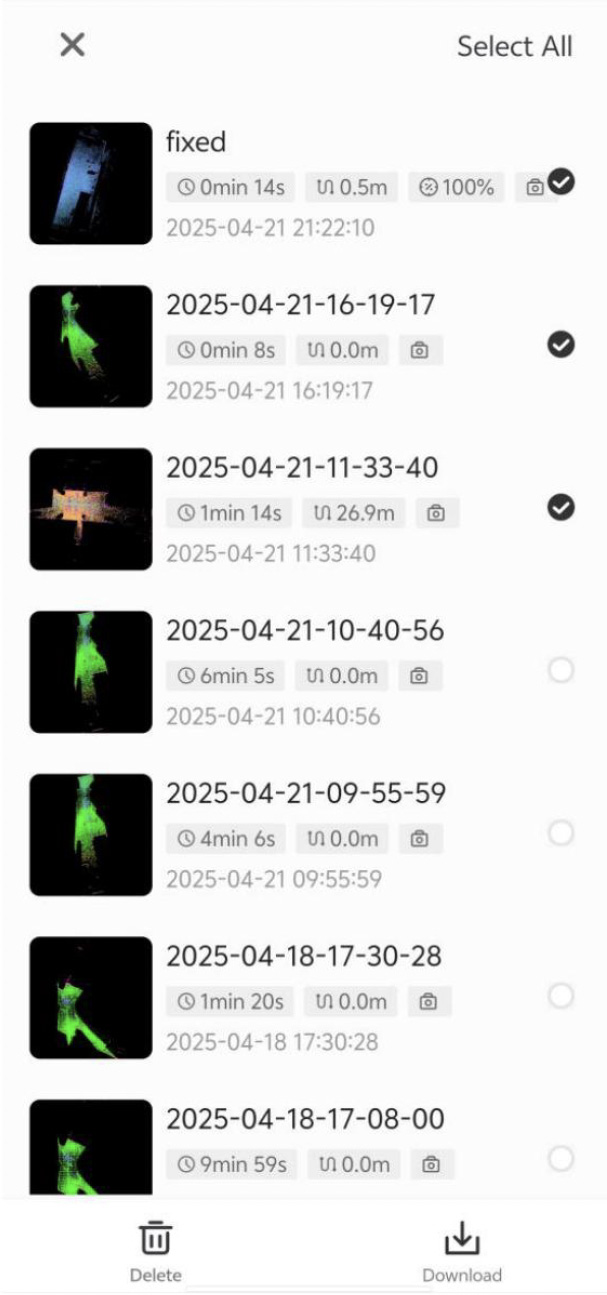607x1295 pixels.
Task: Check the 2025-04-21-09-55-59 scan
Action: coord(561,833)
